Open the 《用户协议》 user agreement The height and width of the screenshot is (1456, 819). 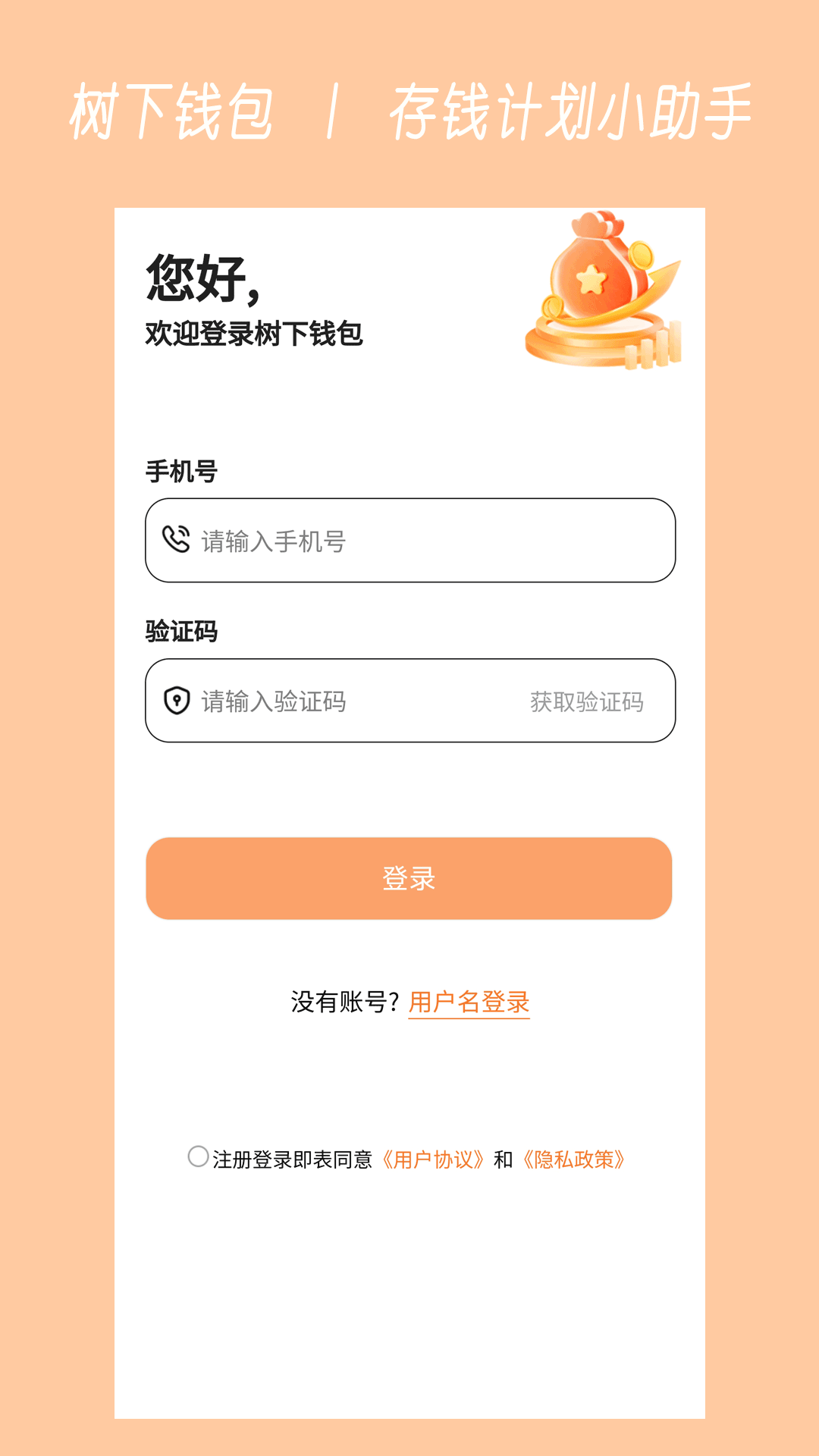pos(434,1159)
